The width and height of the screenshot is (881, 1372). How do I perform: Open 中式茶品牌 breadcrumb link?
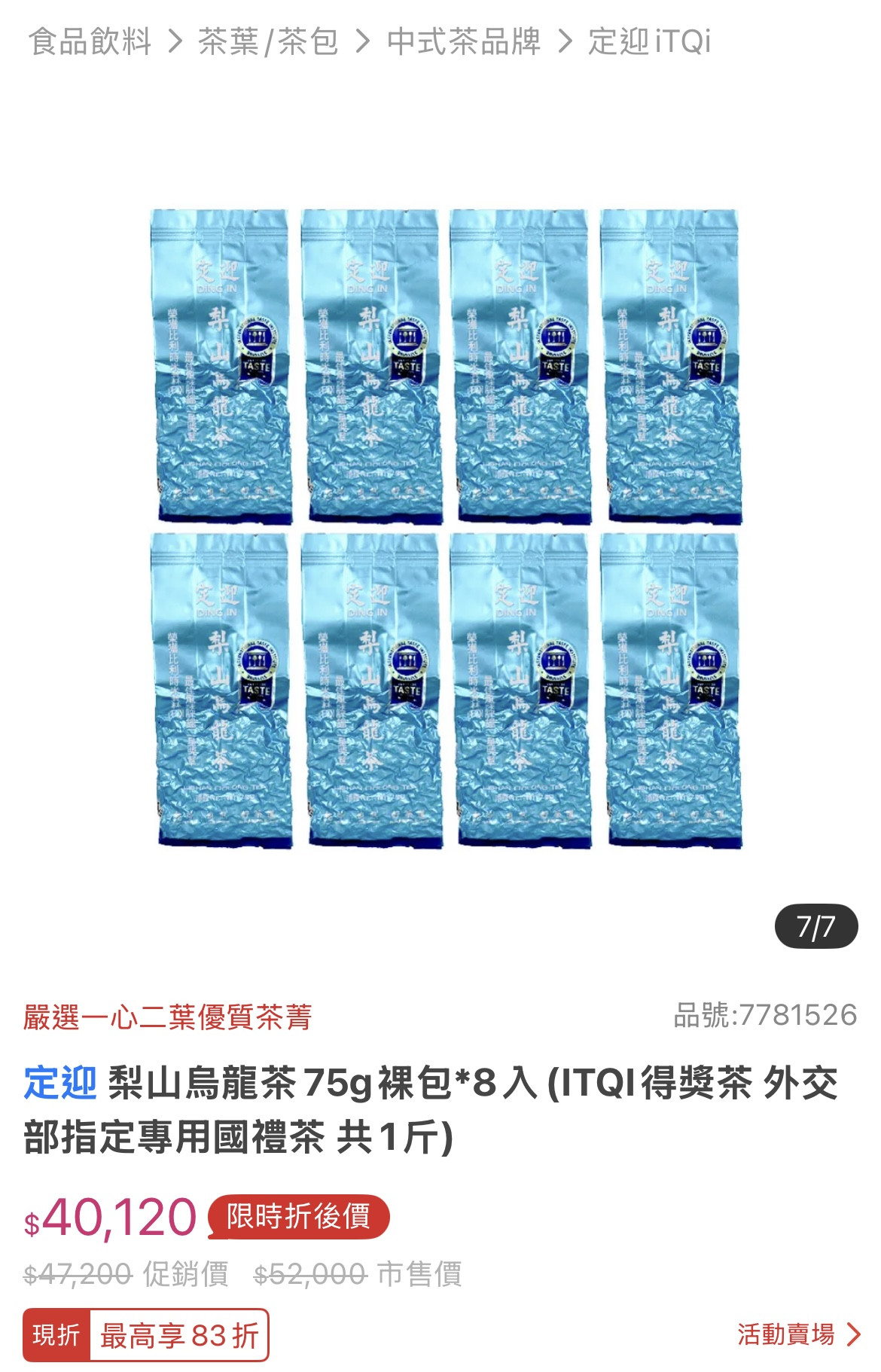pos(463,41)
